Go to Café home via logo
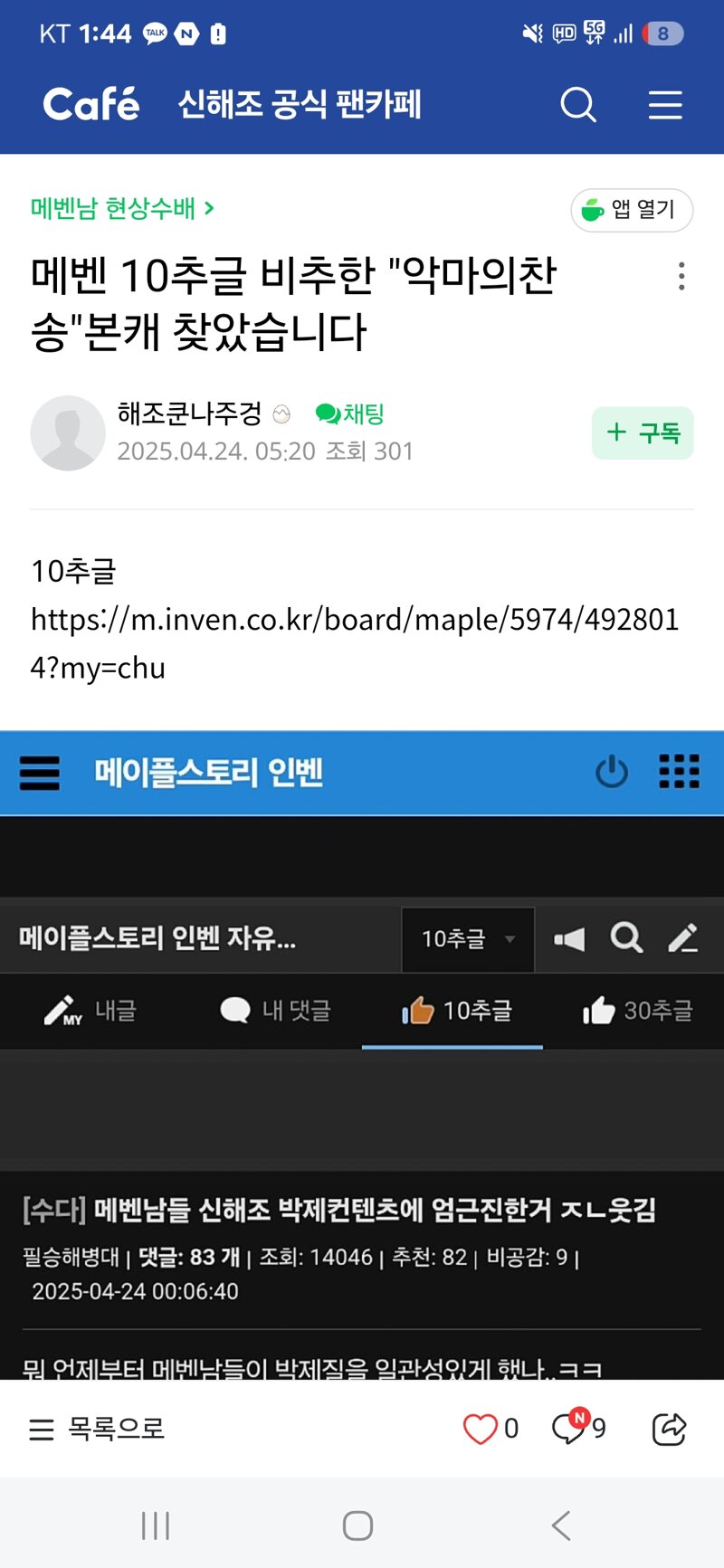The height and width of the screenshot is (1568, 724). (x=91, y=105)
